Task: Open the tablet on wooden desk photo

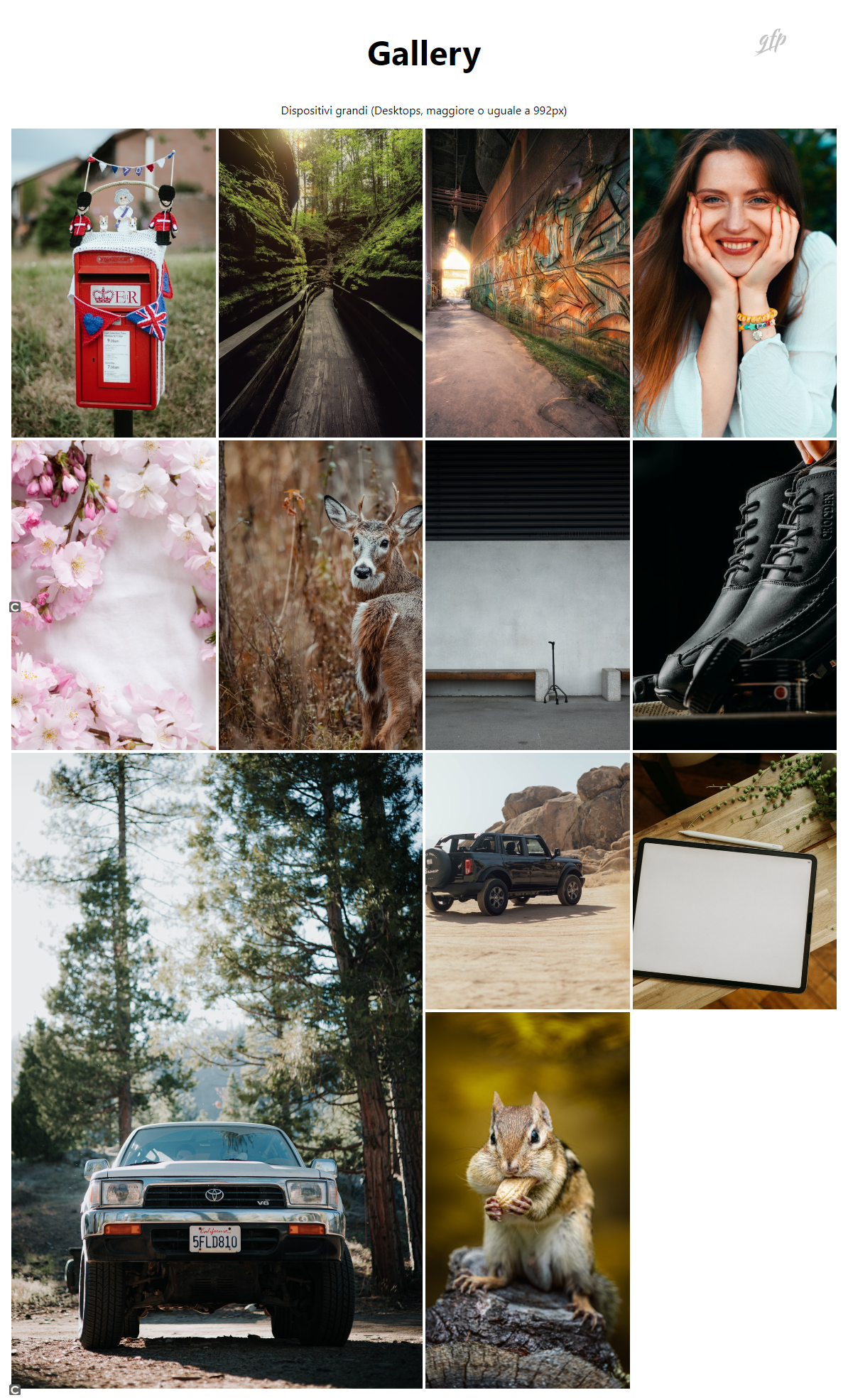Action: 734,881
